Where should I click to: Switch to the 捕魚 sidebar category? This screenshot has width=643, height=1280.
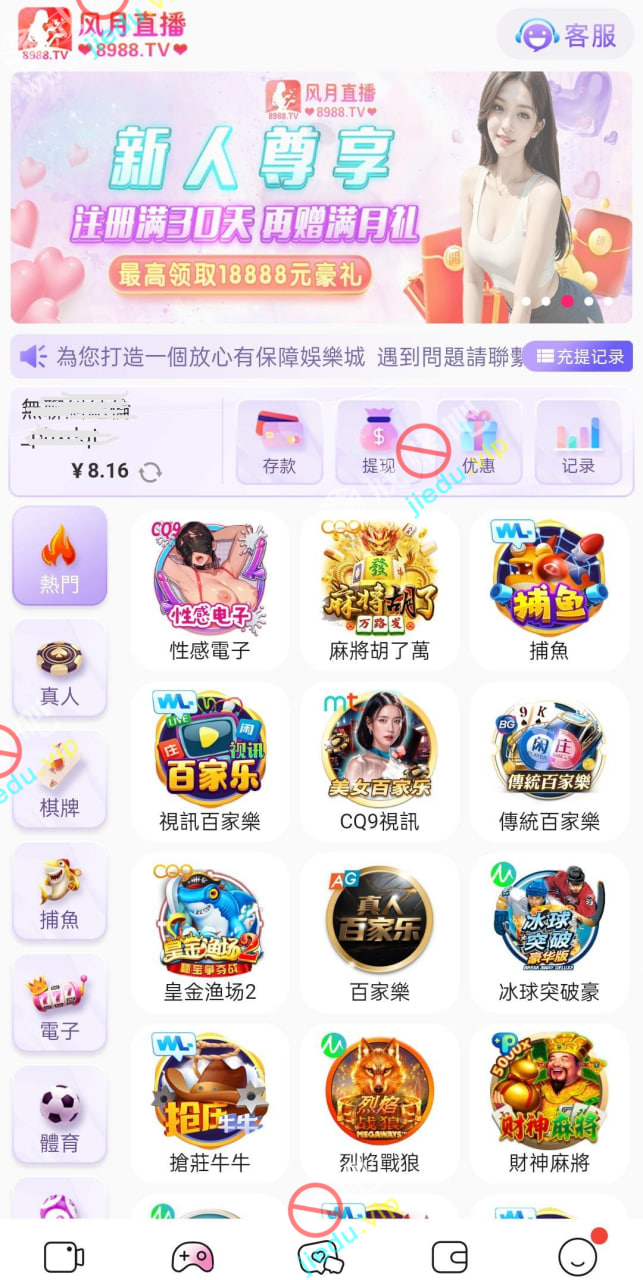pos(59,892)
